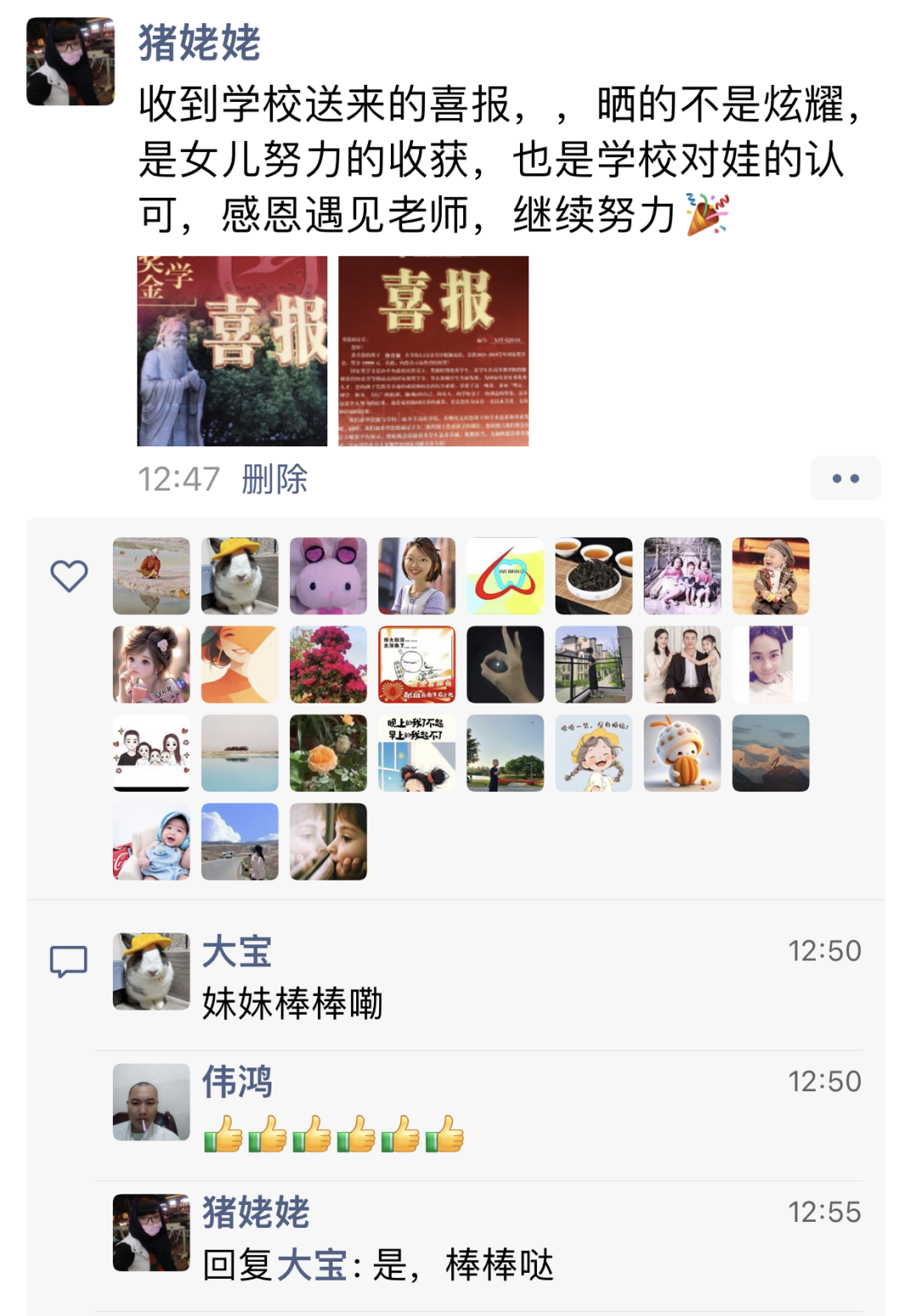Tap the poster name 猪姥姥 at top

[199, 42]
